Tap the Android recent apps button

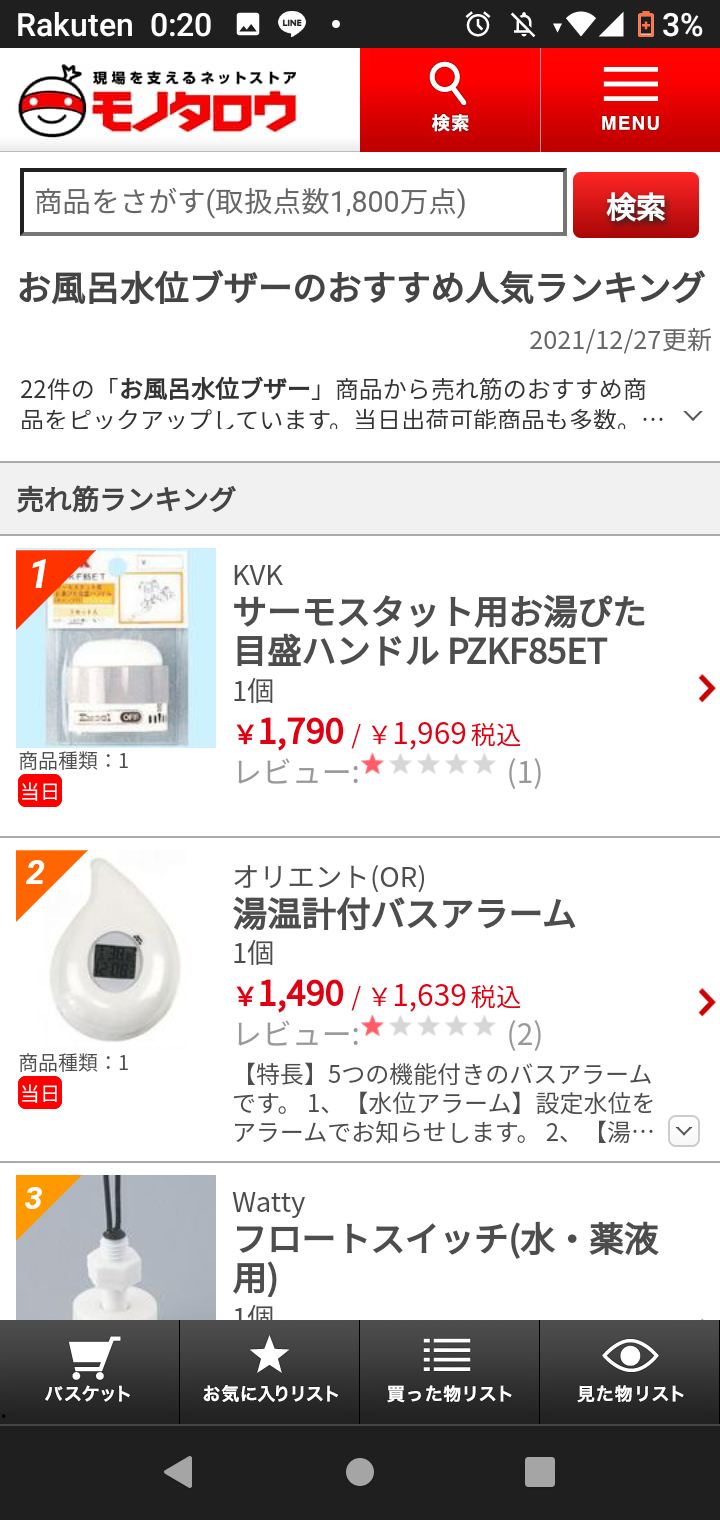(539, 1471)
